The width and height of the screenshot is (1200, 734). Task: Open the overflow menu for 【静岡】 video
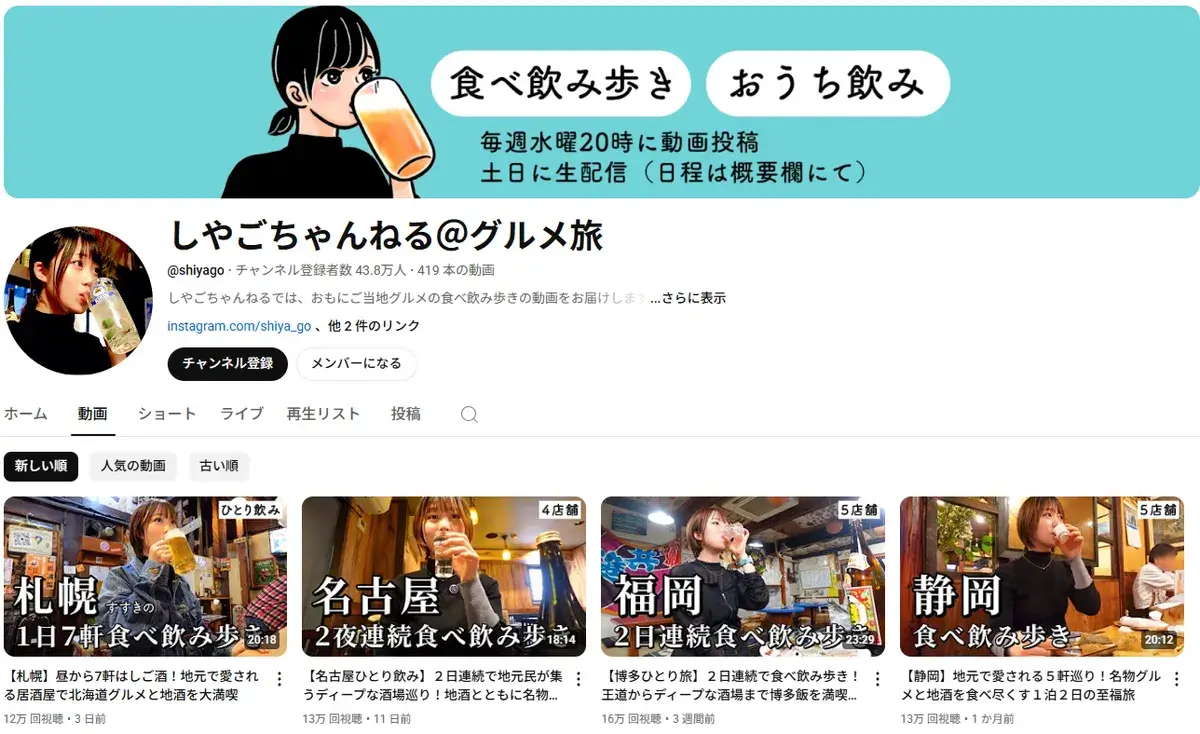coord(1176,679)
